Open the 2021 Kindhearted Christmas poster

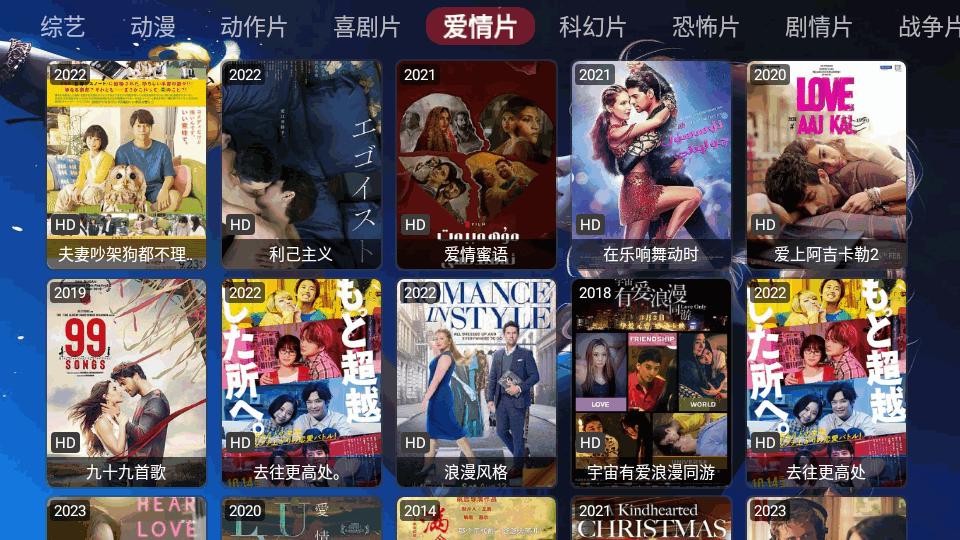click(x=651, y=519)
